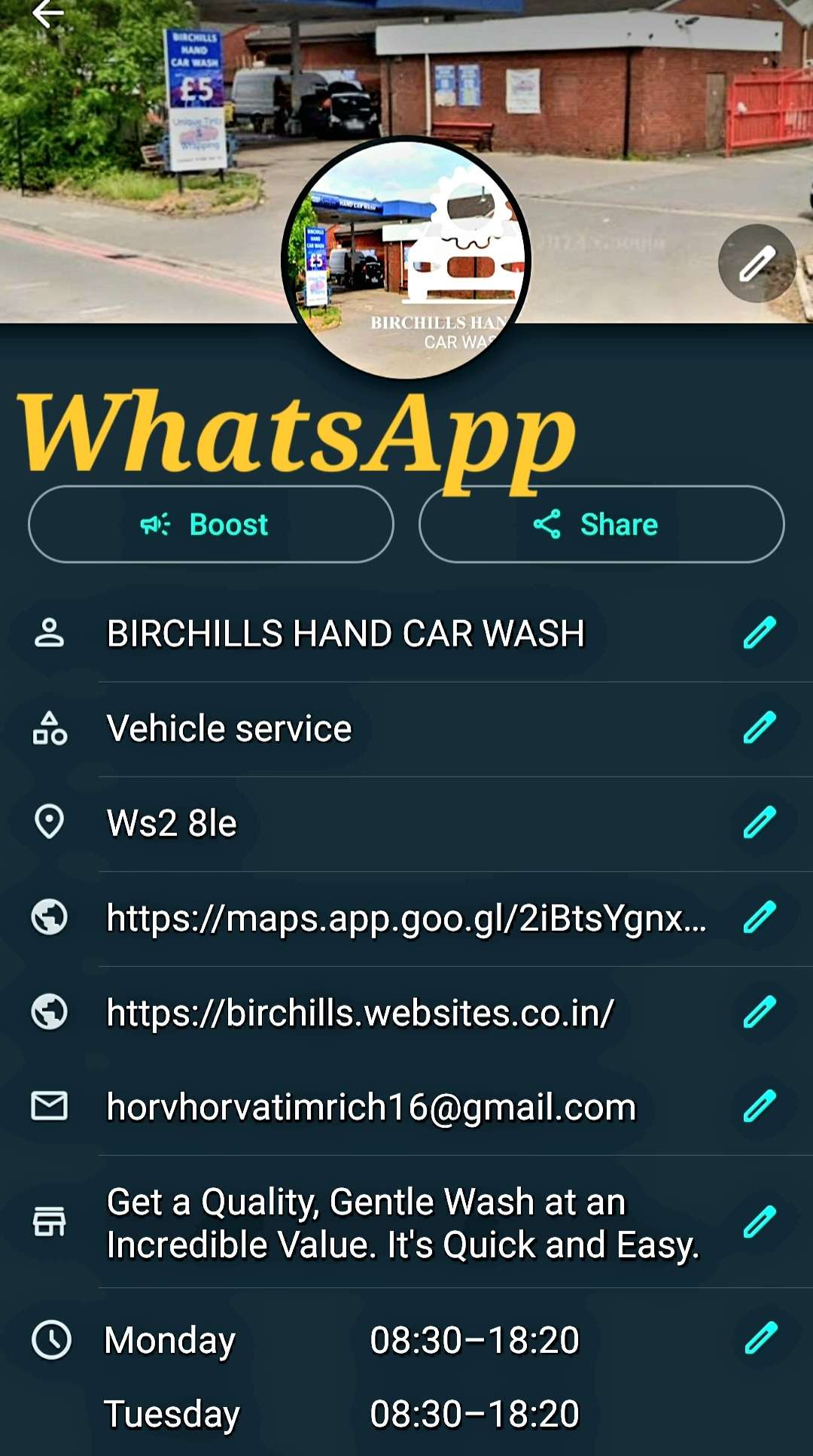Image resolution: width=813 pixels, height=1456 pixels.
Task: Edit the maps.app.goo.gl link
Action: click(760, 917)
